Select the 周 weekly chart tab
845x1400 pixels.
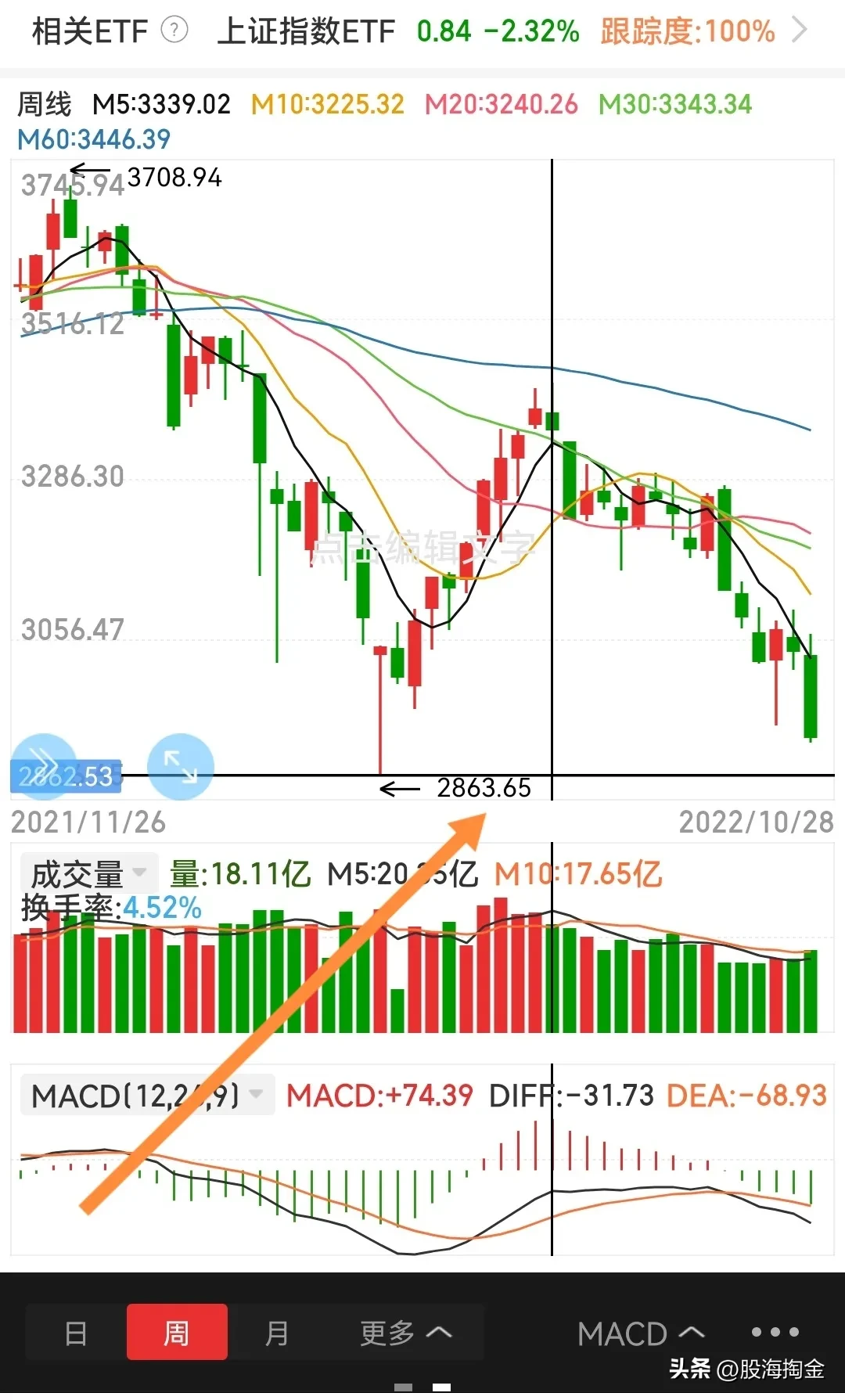point(177,1332)
